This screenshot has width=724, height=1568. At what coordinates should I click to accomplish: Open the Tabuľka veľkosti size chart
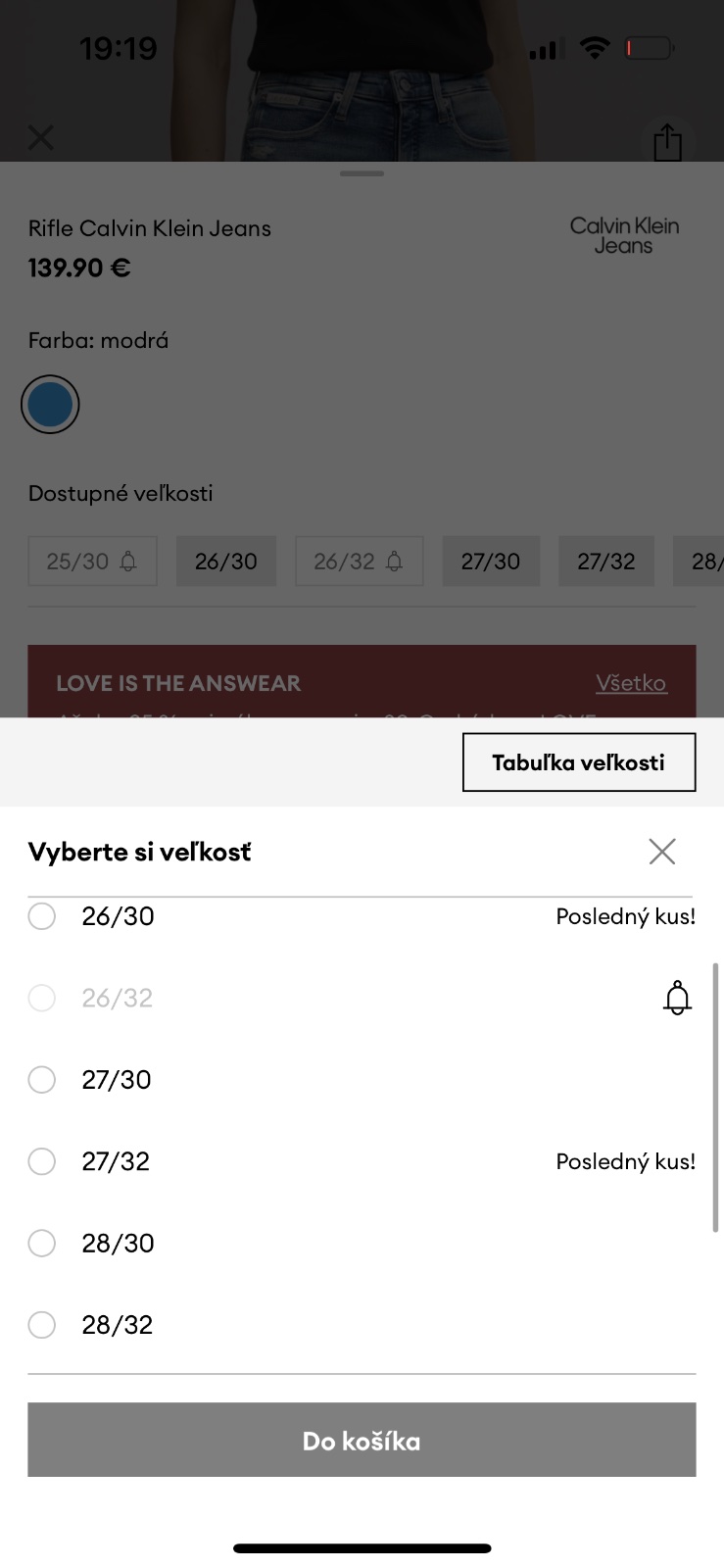click(x=578, y=762)
